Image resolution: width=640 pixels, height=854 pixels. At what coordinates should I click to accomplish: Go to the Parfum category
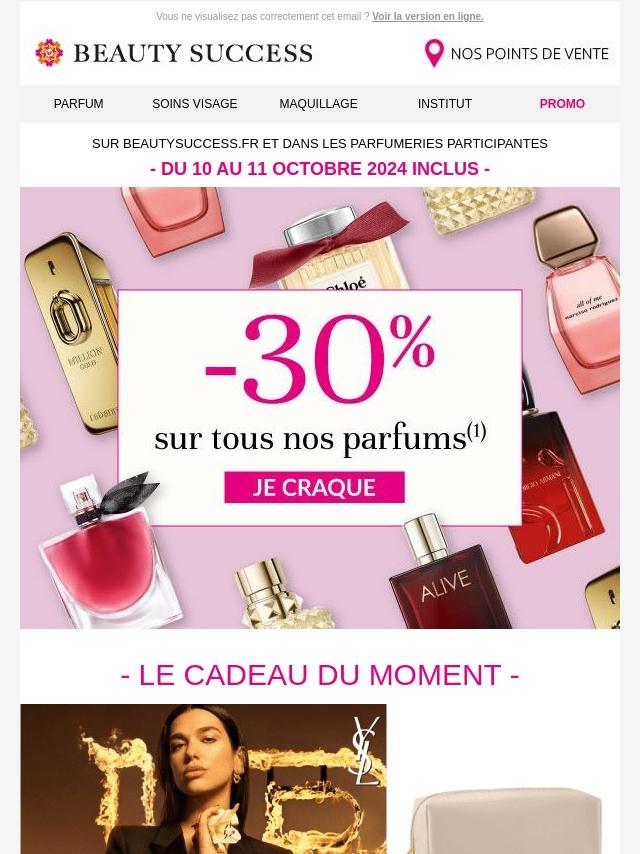(x=78, y=104)
